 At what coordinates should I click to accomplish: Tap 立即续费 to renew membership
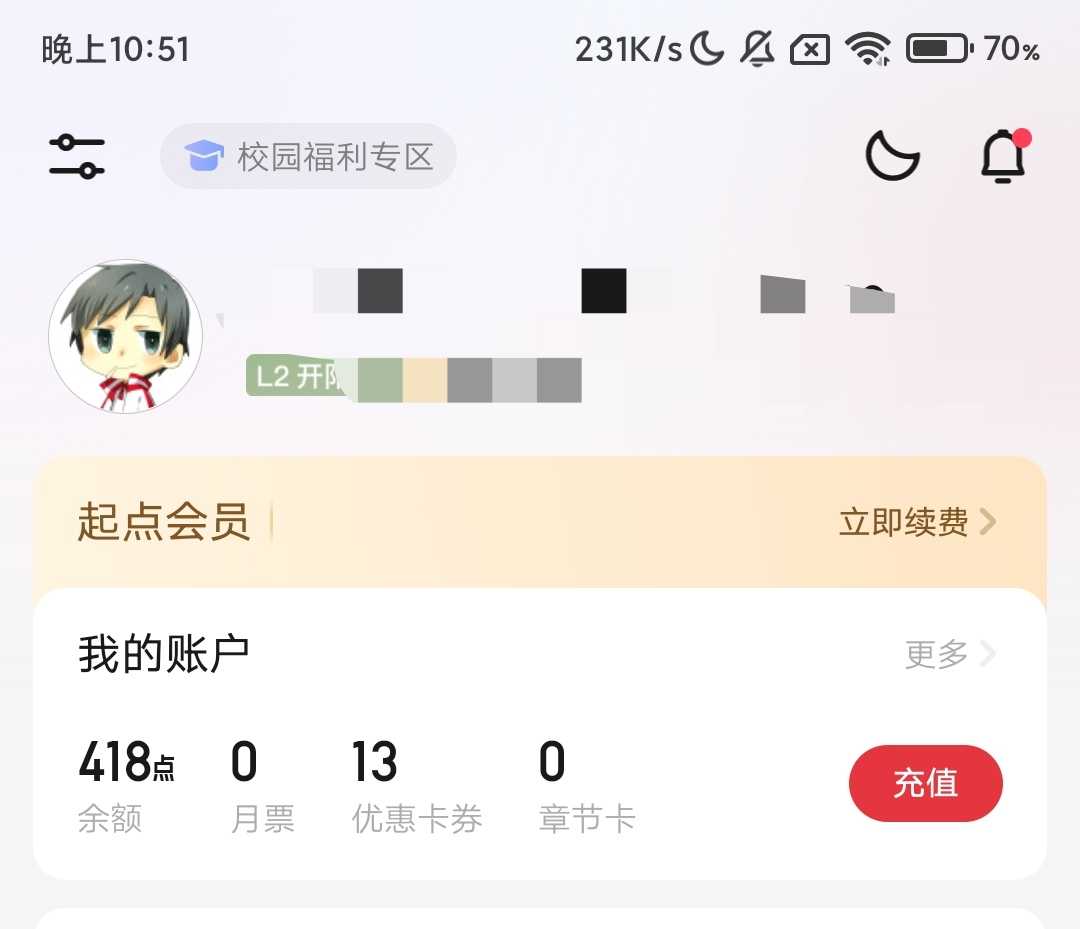917,522
